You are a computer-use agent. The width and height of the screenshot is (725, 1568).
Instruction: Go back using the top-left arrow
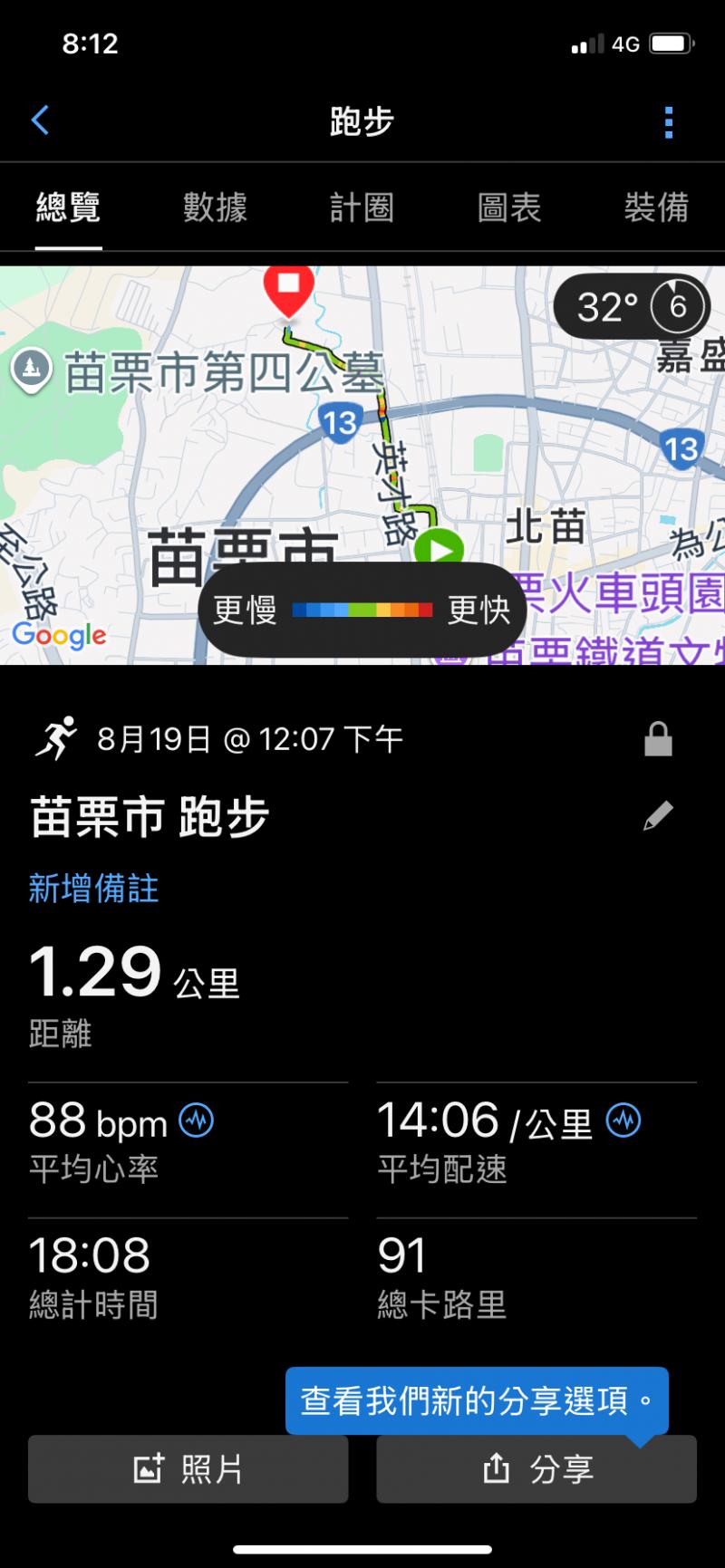coord(40,120)
